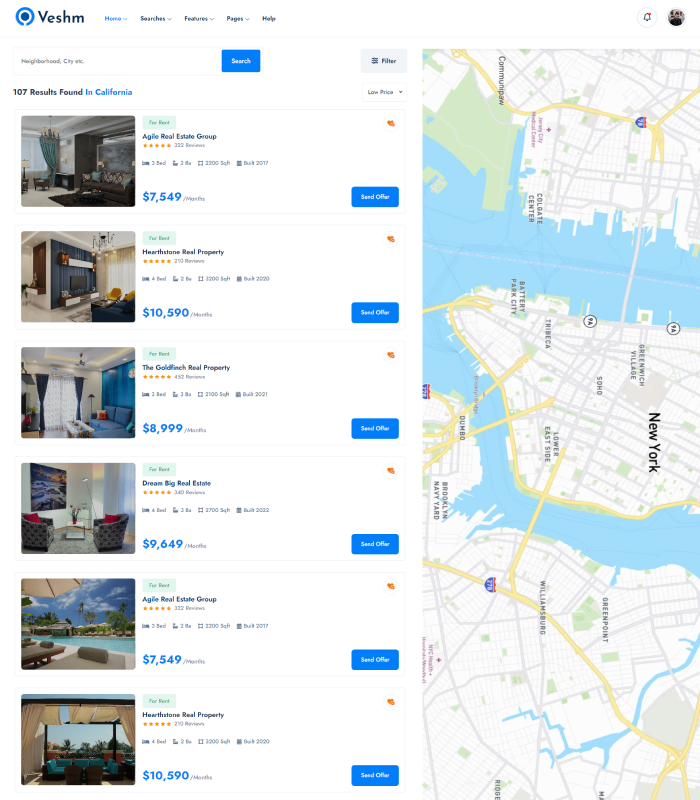The width and height of the screenshot is (700, 800).
Task: Tap the blue Search button
Action: [241, 61]
